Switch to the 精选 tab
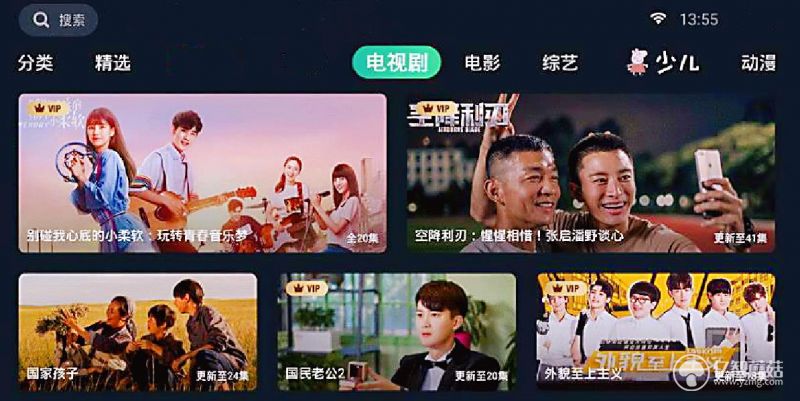This screenshot has height=401, width=800. tap(112, 63)
